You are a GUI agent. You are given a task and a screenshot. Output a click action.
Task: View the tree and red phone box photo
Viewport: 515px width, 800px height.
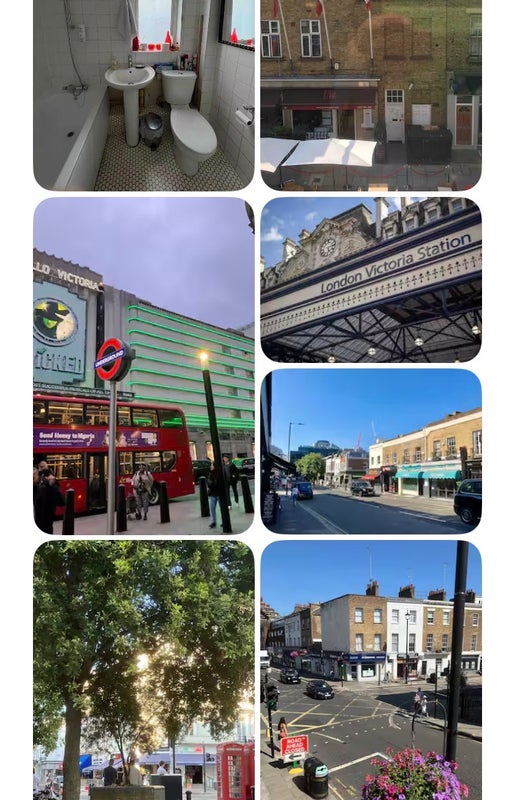point(143,670)
